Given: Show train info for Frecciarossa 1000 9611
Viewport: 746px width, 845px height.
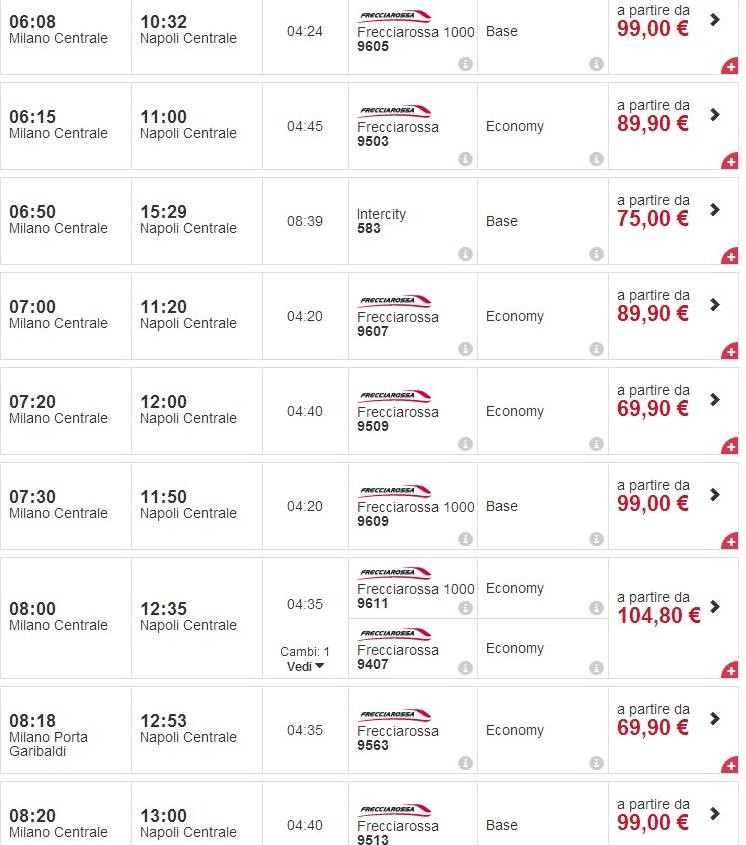Looking at the screenshot, I should click(x=465, y=608).
